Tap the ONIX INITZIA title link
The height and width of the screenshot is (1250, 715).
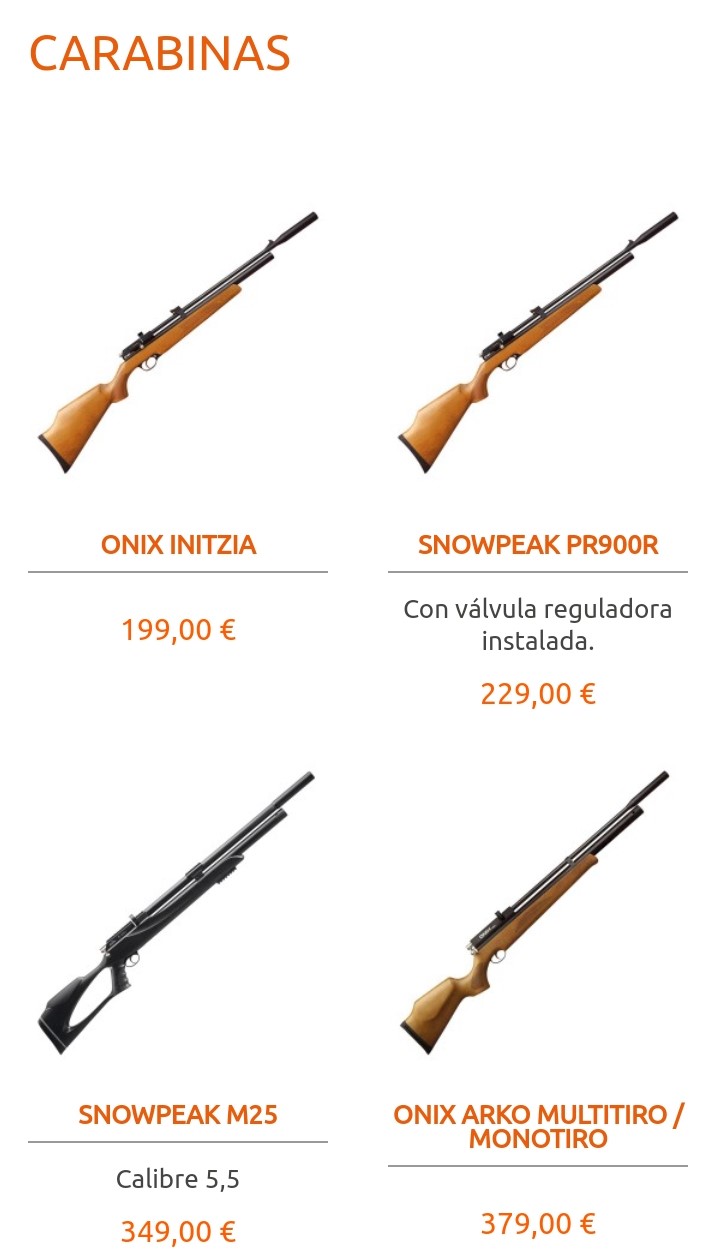pos(178,545)
